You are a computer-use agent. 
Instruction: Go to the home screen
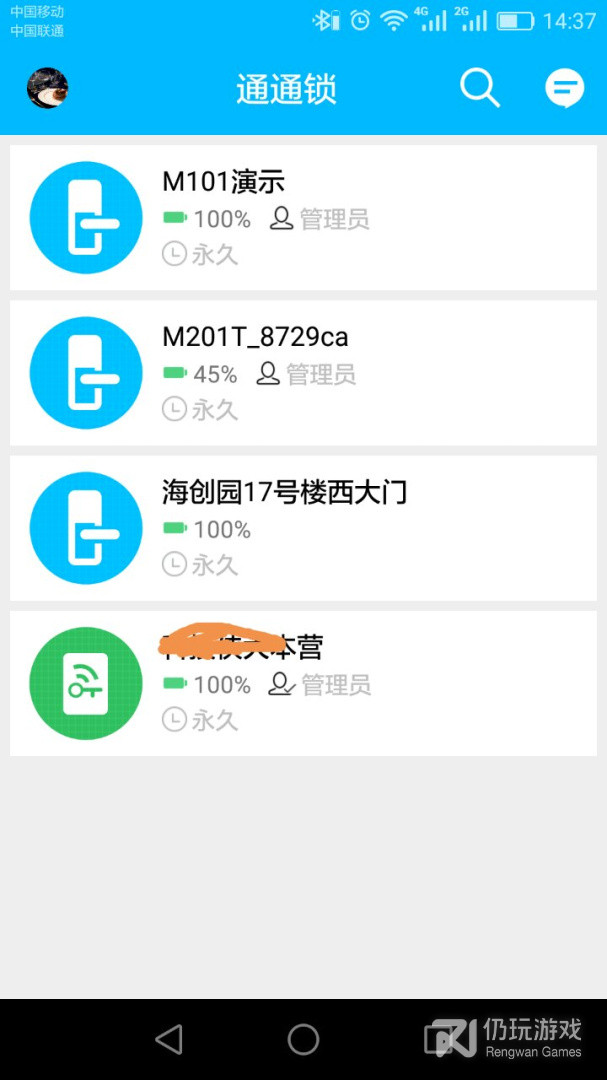303,1040
